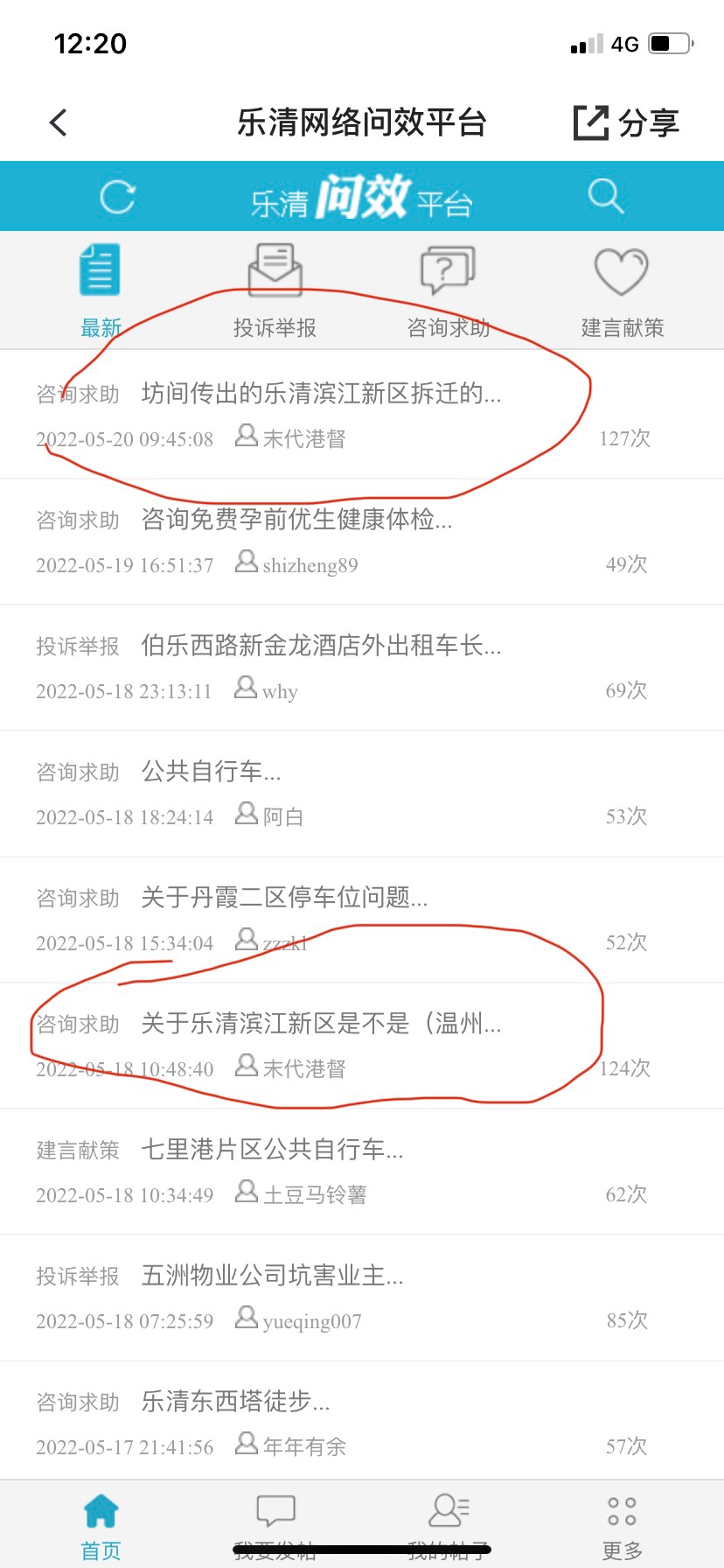The height and width of the screenshot is (1568, 724).
Task: Open post 咨询免费孕前优生健康体检
Action: [296, 521]
